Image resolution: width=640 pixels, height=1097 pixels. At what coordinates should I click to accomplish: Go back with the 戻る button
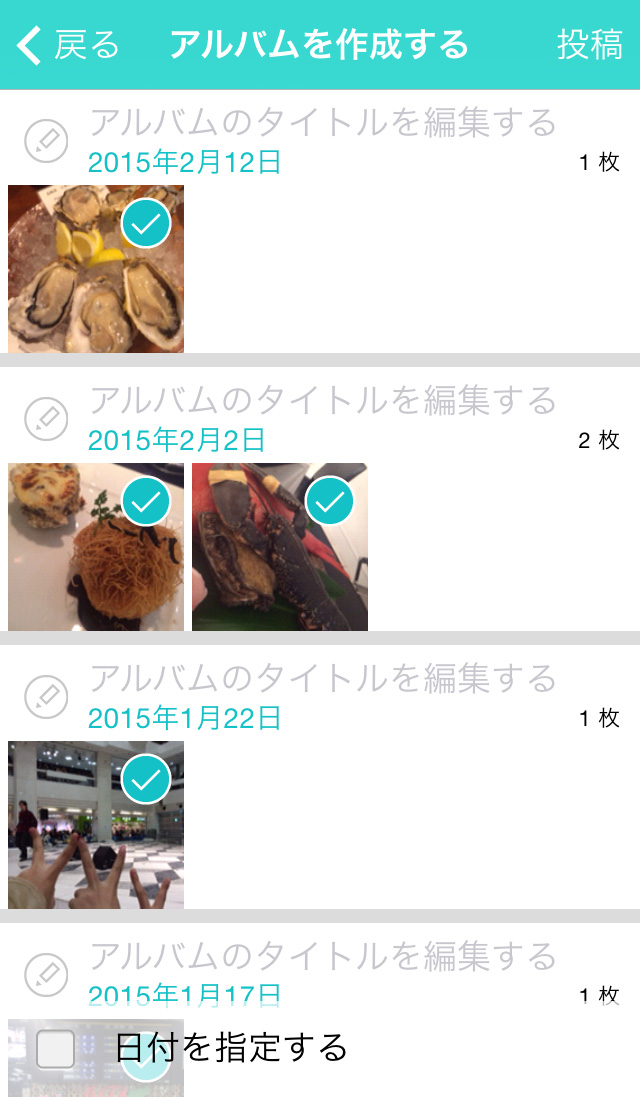(x=68, y=45)
